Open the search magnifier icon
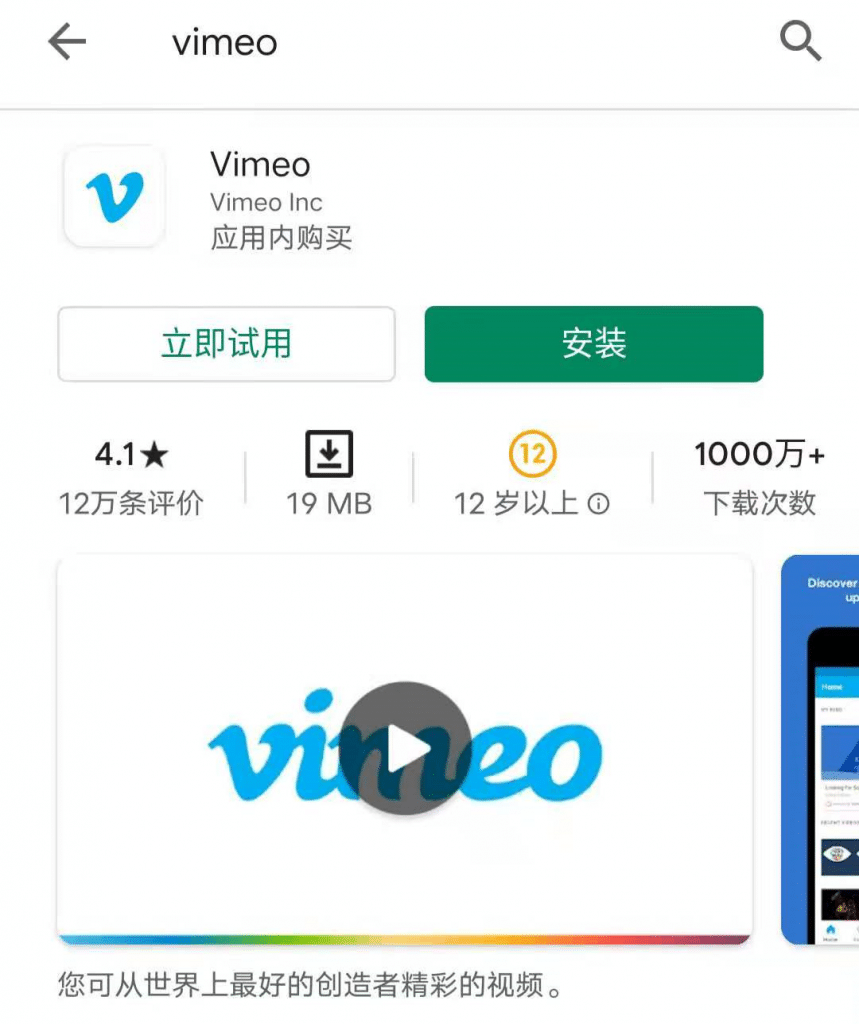The height and width of the screenshot is (1024, 859). pos(800,42)
